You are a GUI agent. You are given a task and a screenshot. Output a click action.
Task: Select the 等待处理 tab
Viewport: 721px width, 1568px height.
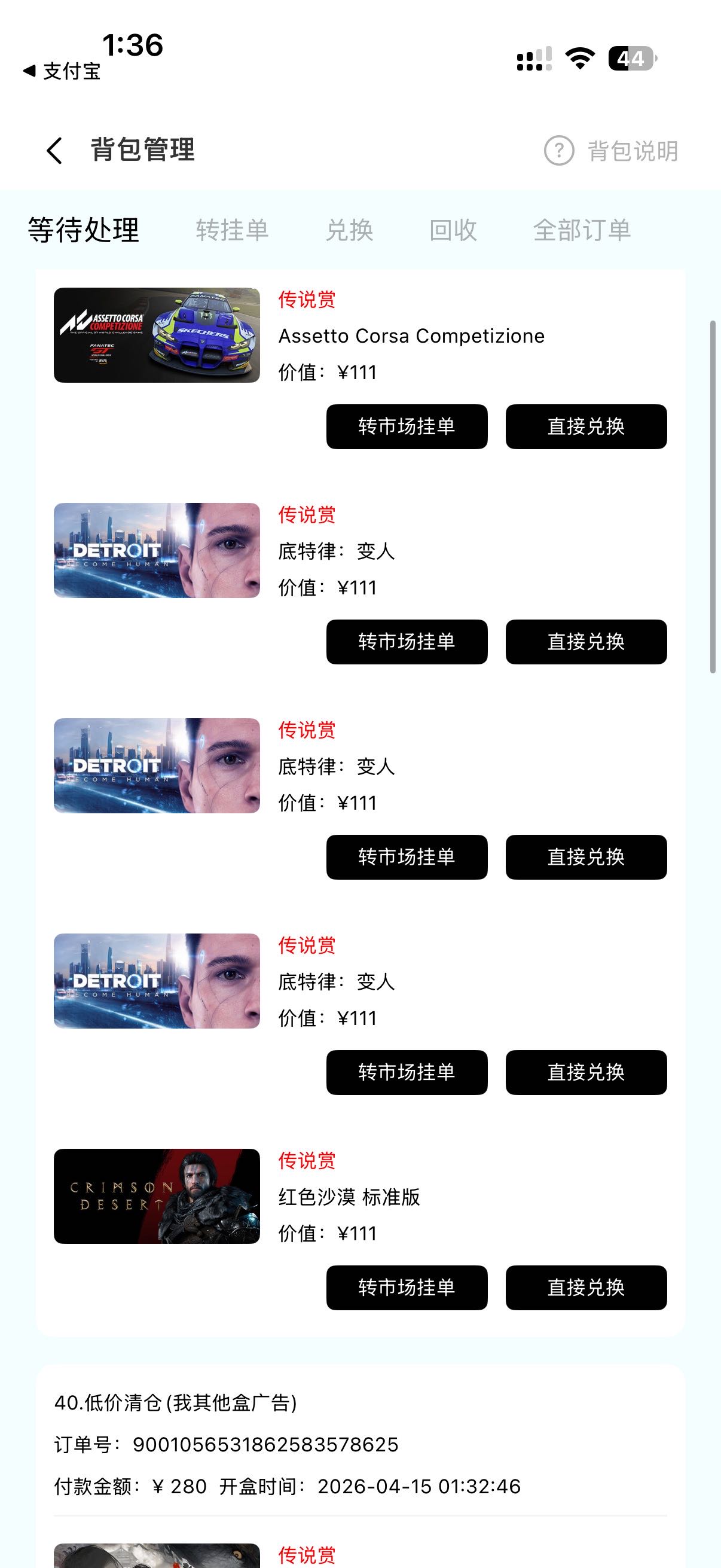pos(83,230)
